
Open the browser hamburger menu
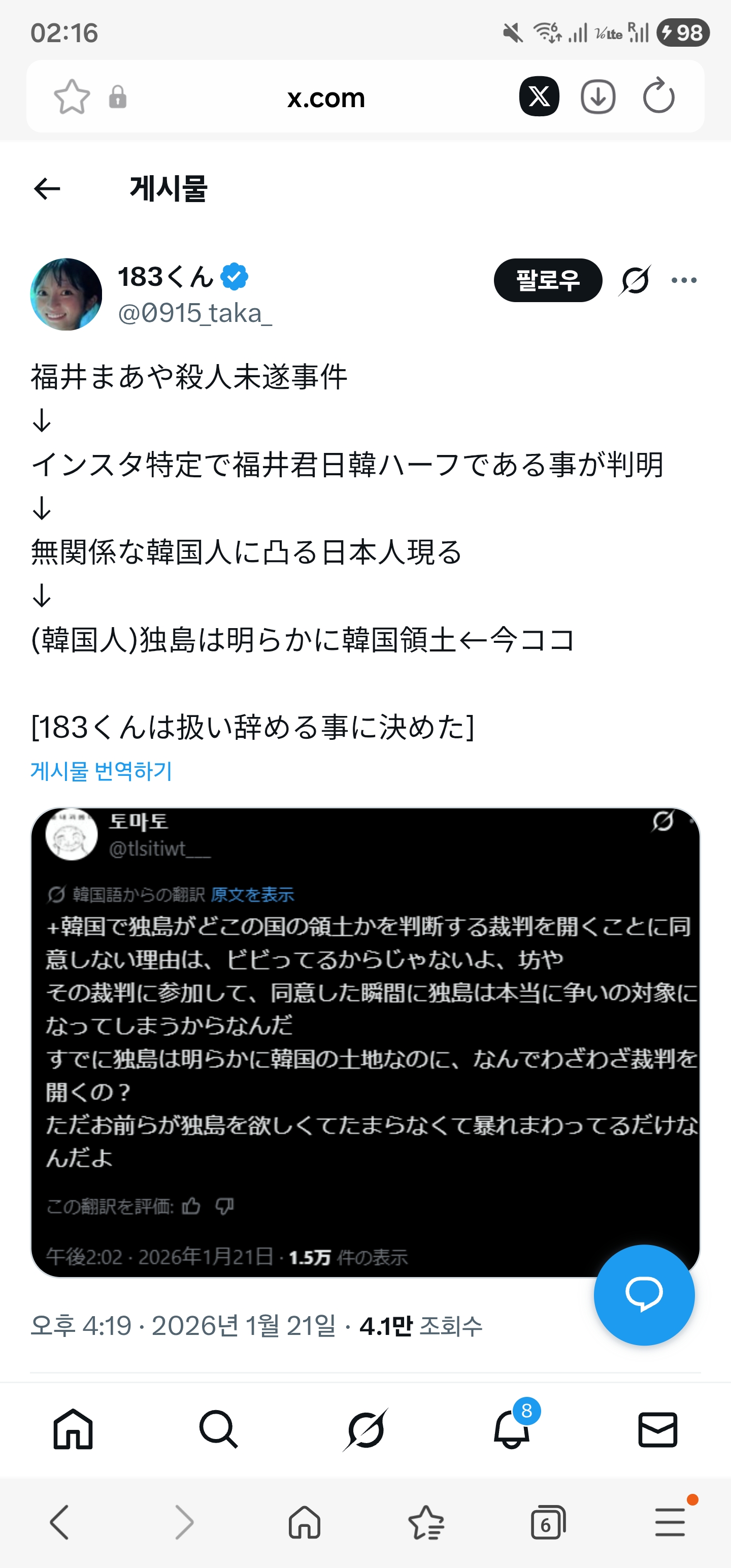(670, 1522)
